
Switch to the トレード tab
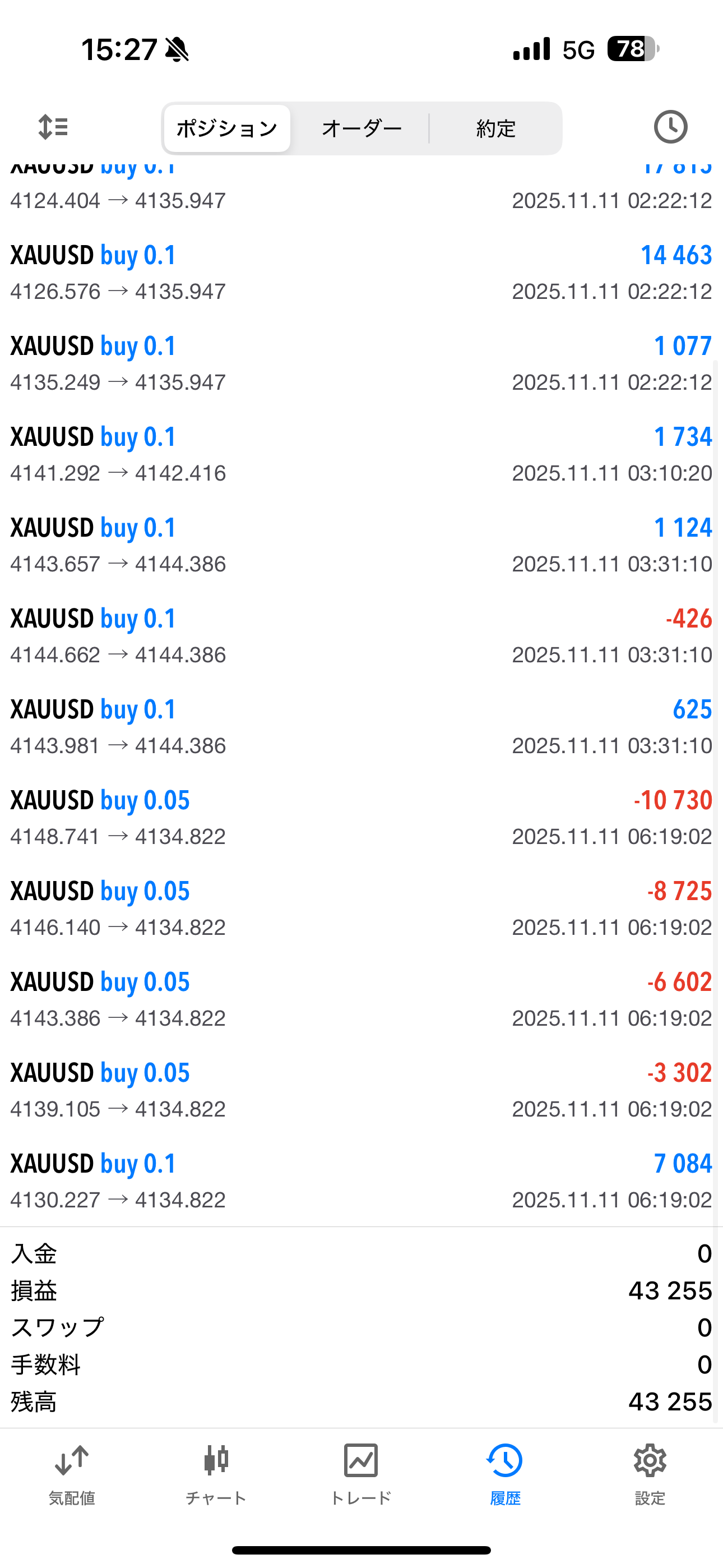(x=361, y=1474)
